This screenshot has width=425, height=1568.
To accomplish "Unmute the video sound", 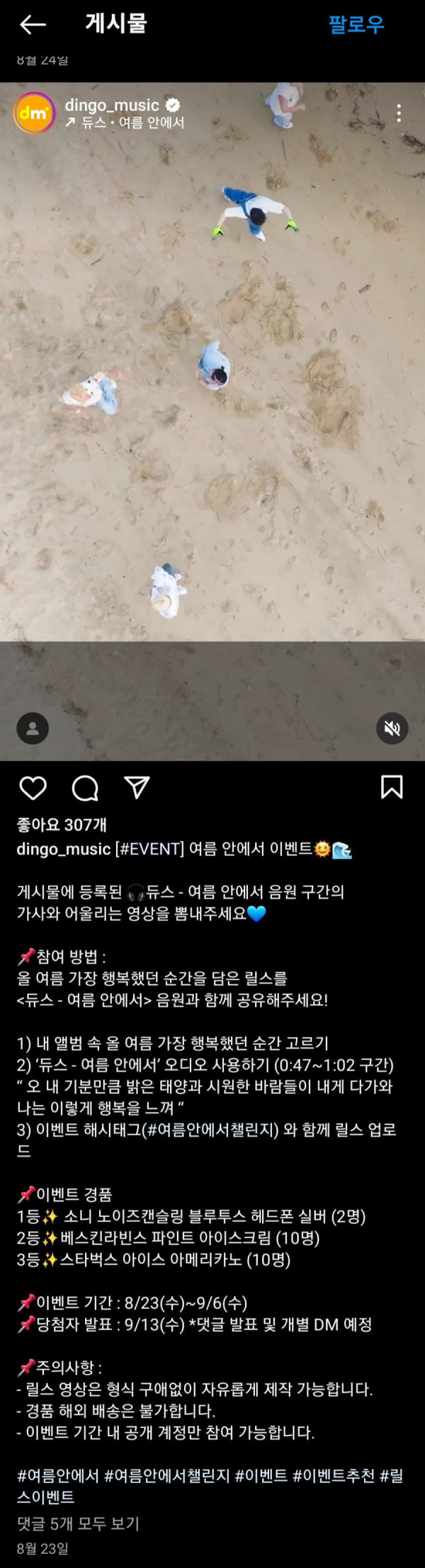I will pos(392,728).
